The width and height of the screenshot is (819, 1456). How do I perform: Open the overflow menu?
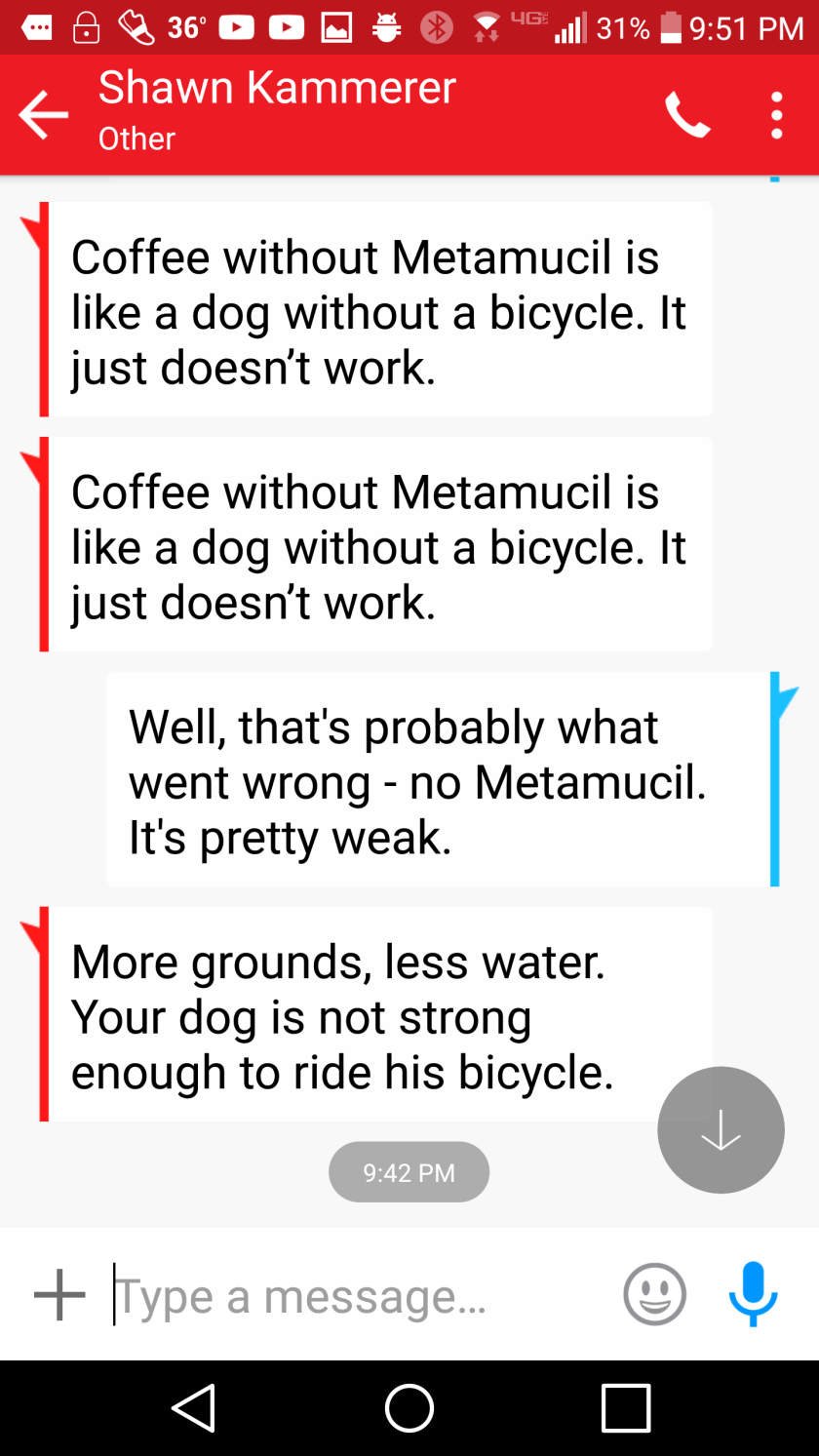pos(776,115)
